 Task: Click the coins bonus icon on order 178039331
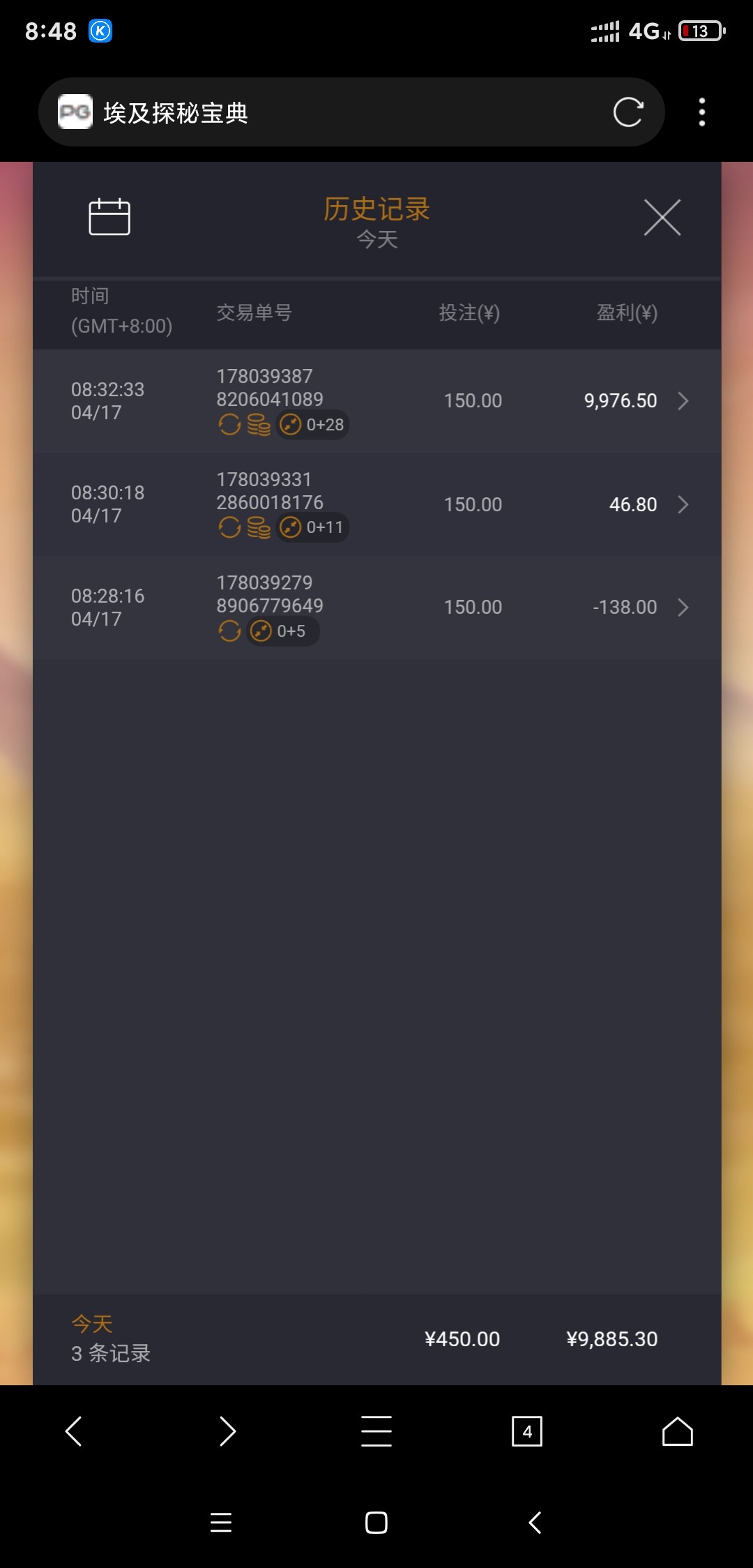[x=258, y=527]
